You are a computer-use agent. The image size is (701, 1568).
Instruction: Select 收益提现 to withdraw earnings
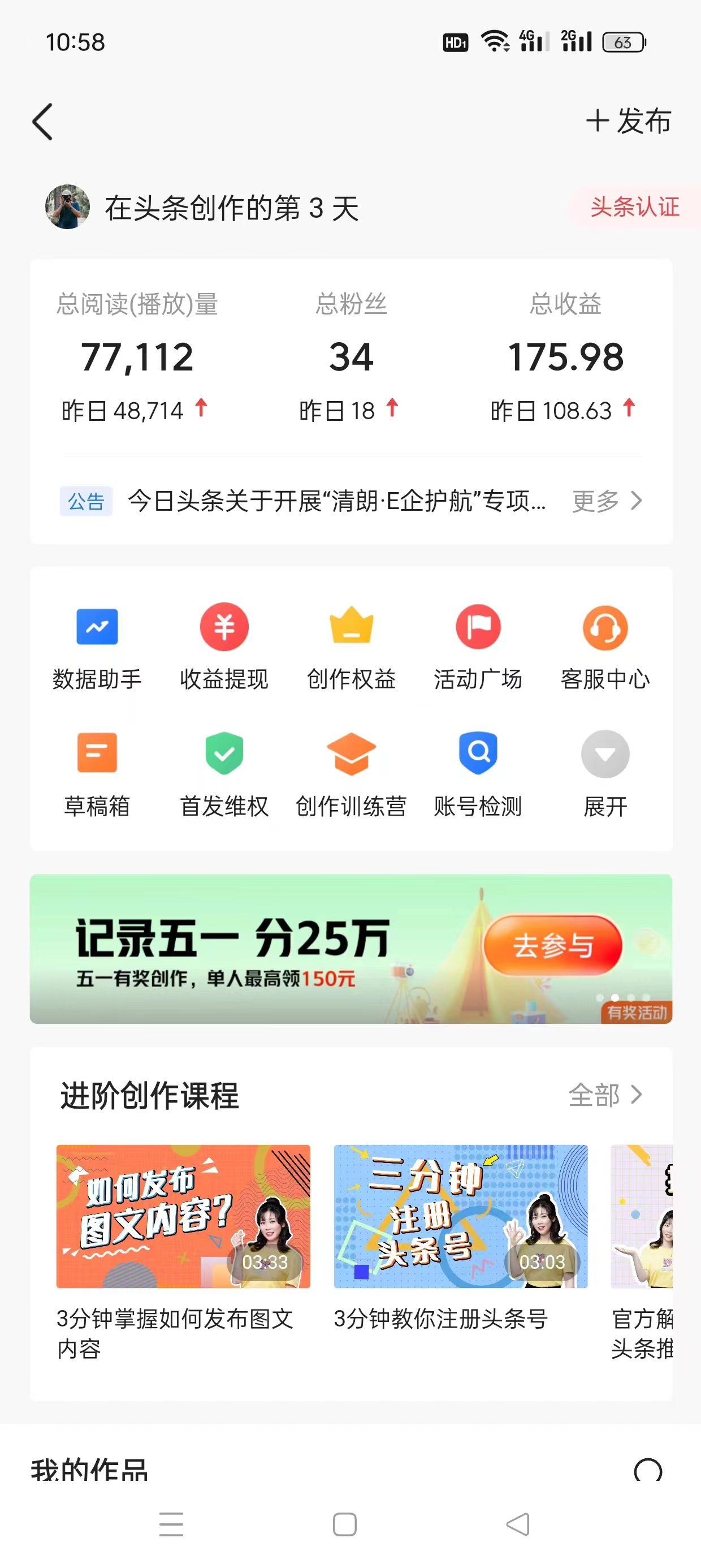224,647
